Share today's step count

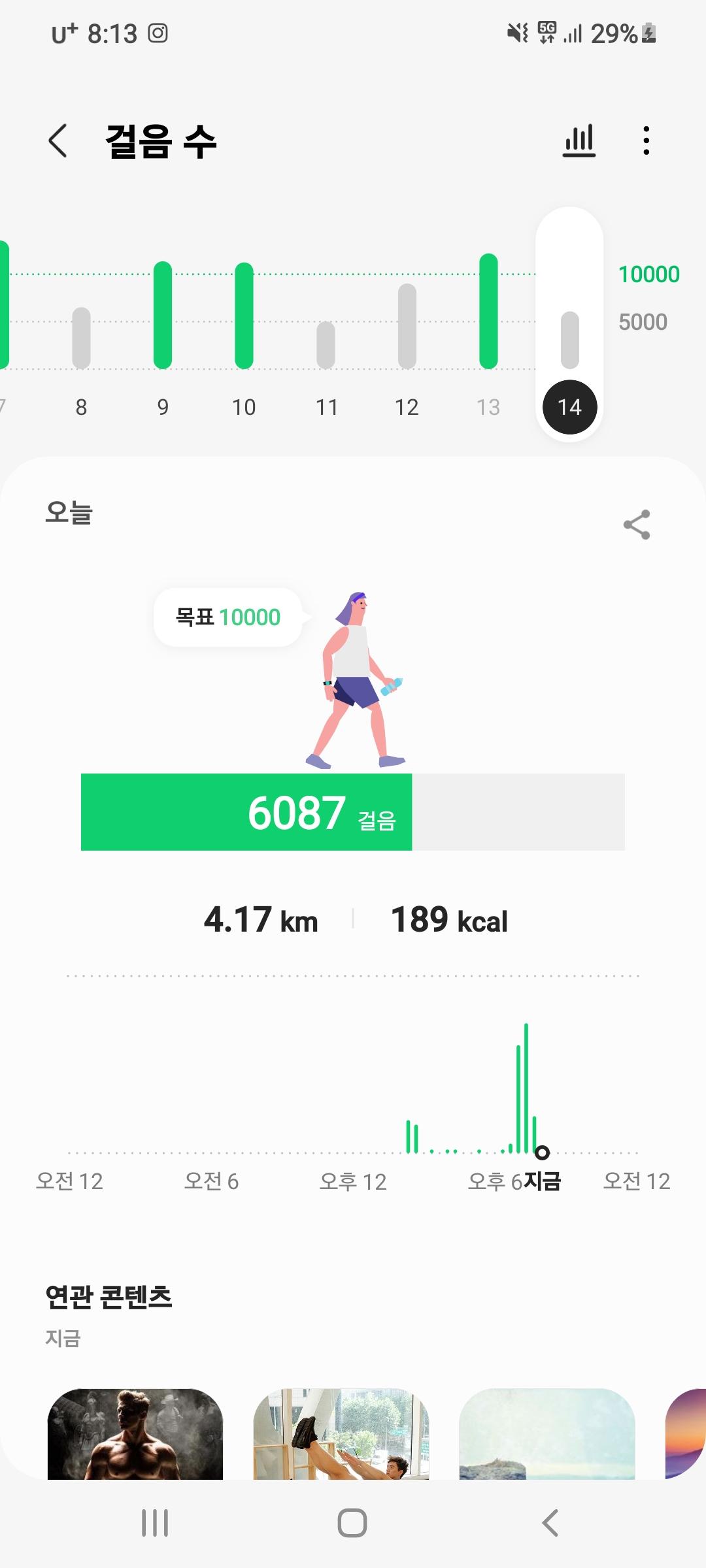[x=637, y=525]
